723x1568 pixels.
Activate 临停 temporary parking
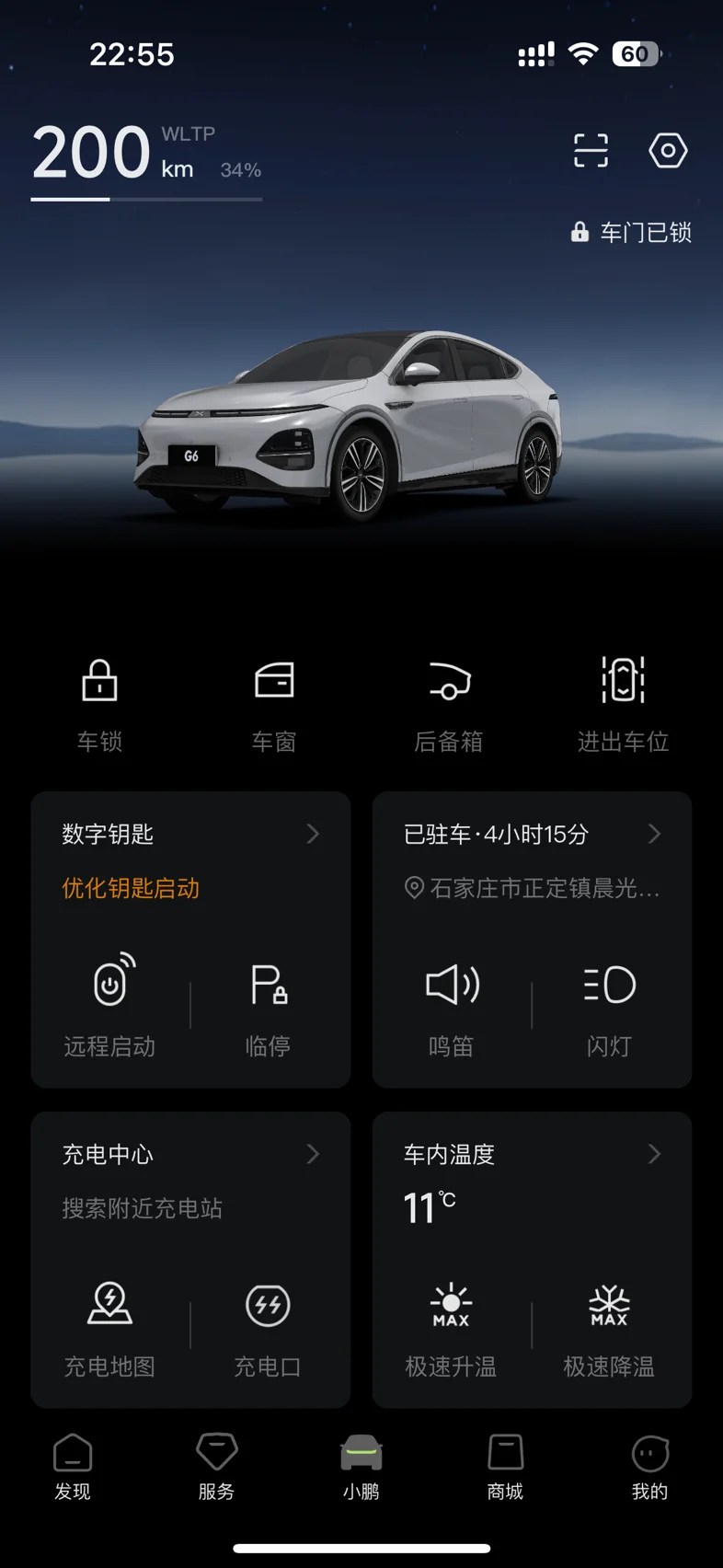[268, 1005]
